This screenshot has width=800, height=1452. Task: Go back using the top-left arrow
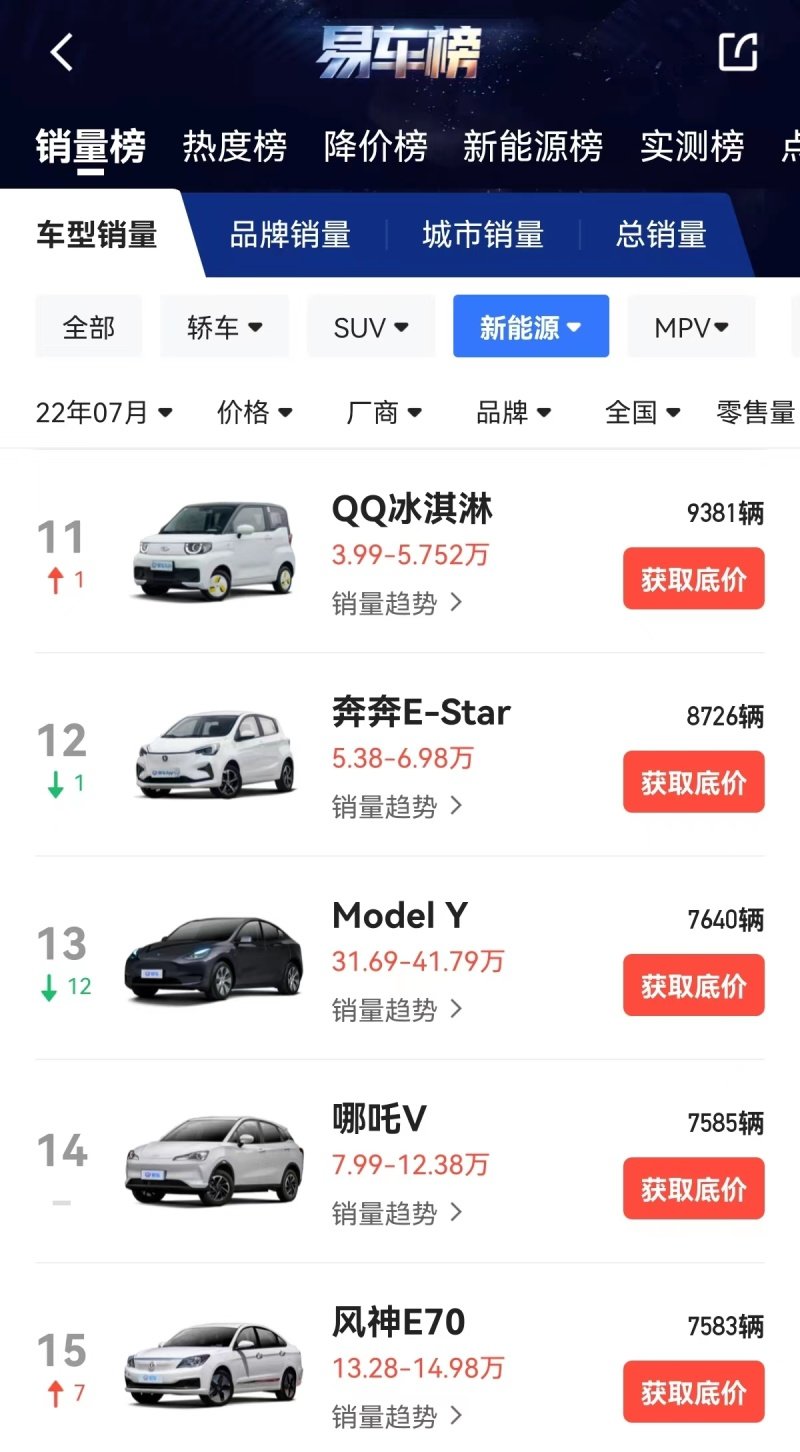[62, 52]
